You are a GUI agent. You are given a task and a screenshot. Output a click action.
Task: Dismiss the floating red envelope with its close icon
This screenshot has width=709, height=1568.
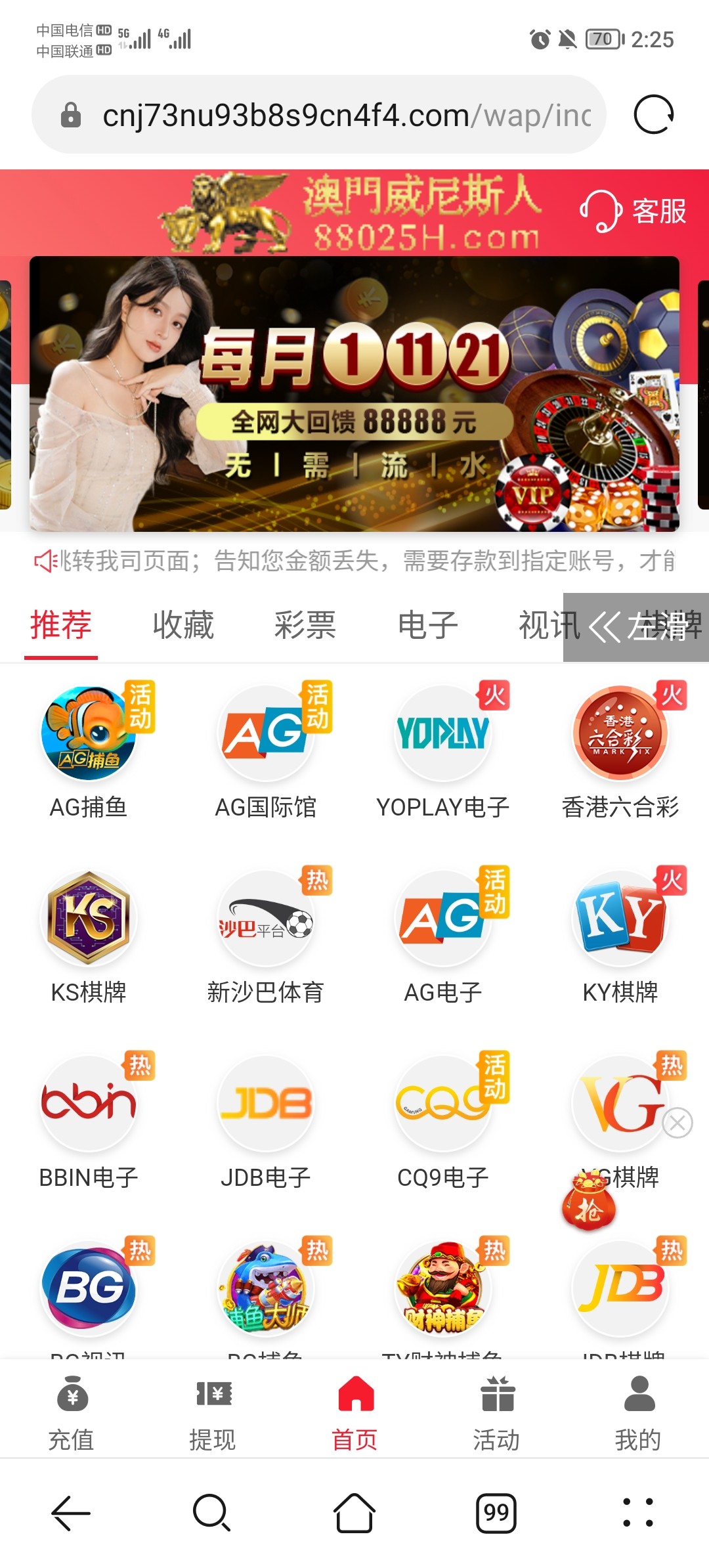677,1123
